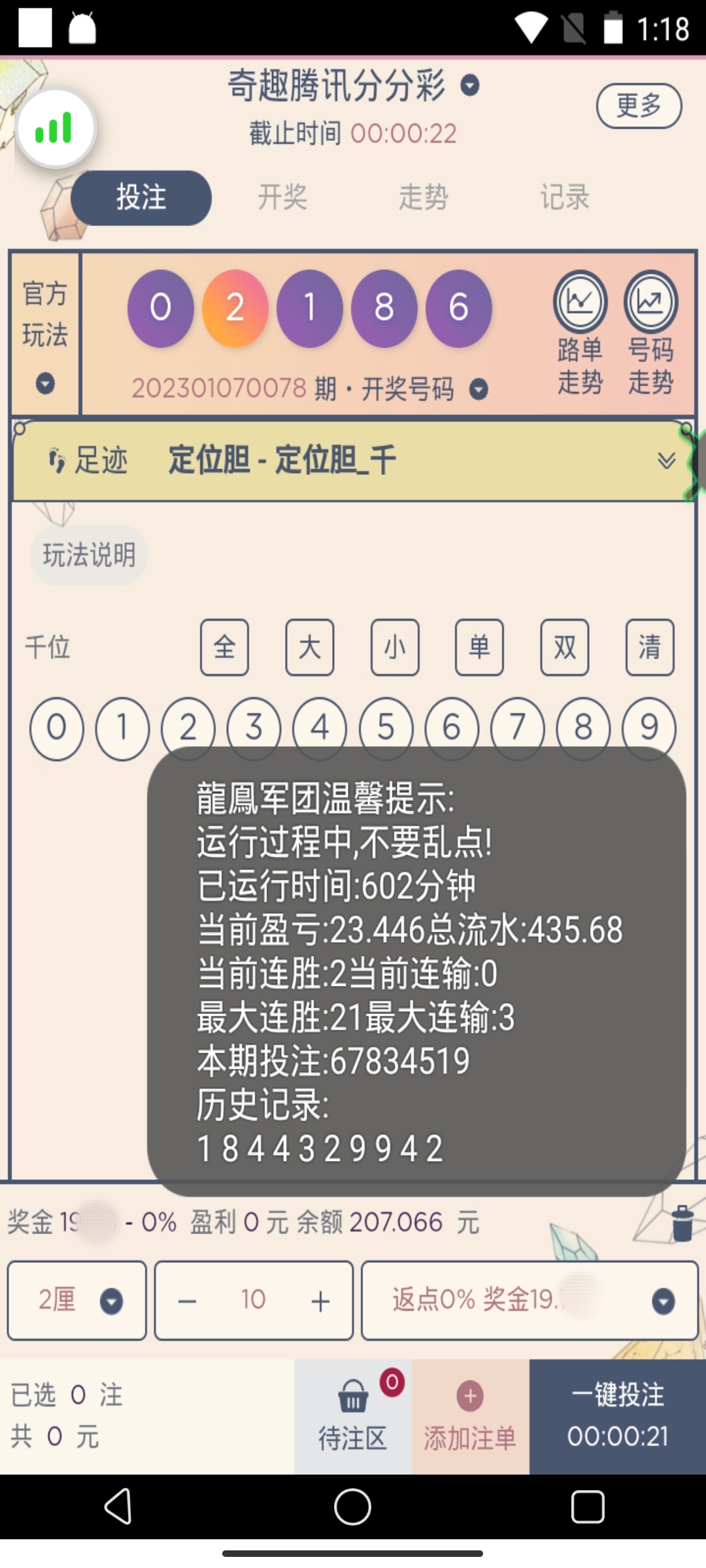Viewport: 706px width, 1568px height.
Task: Open the 更多 menu button
Action: coord(639,106)
